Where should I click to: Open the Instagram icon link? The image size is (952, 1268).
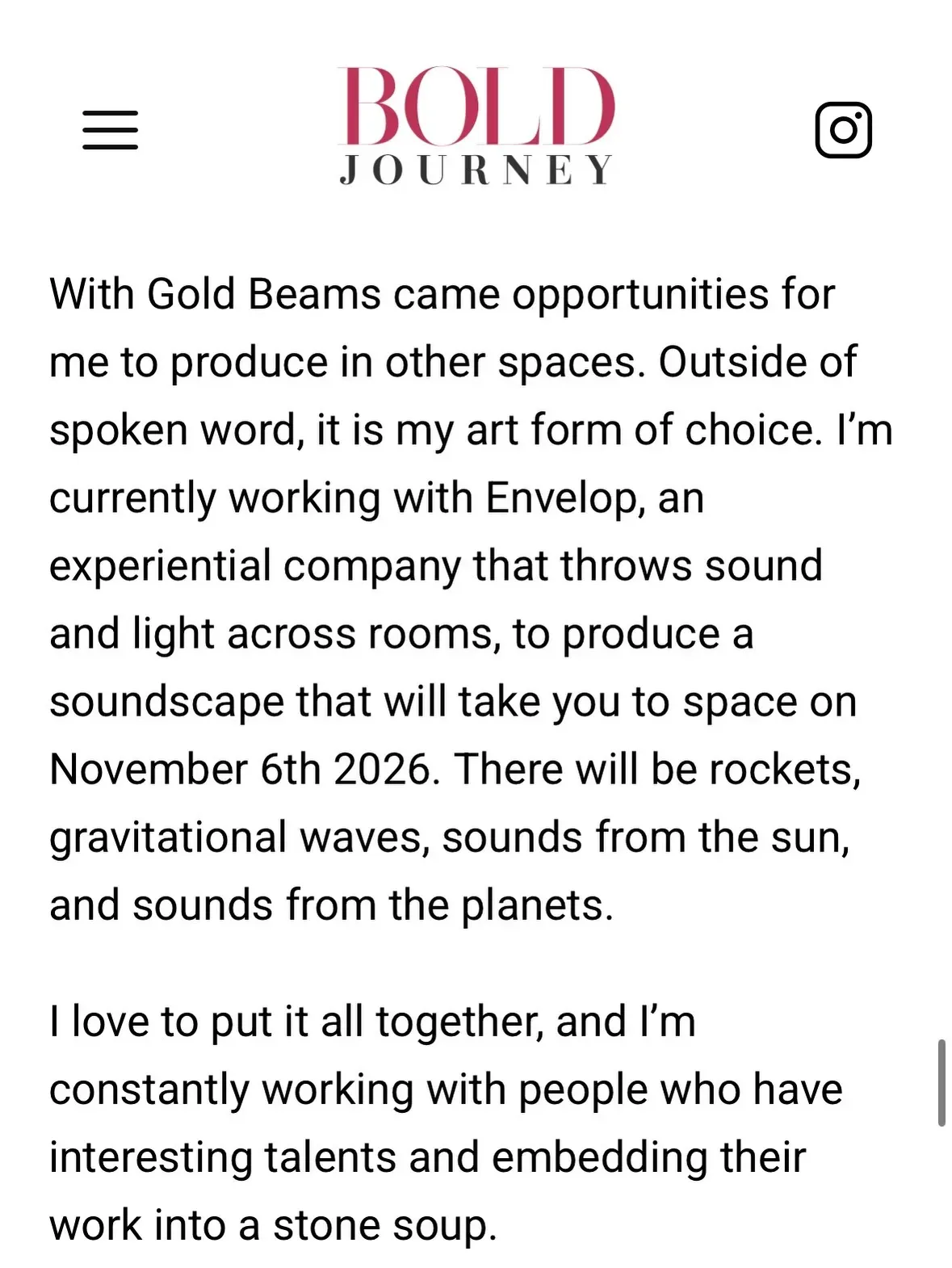843,129
